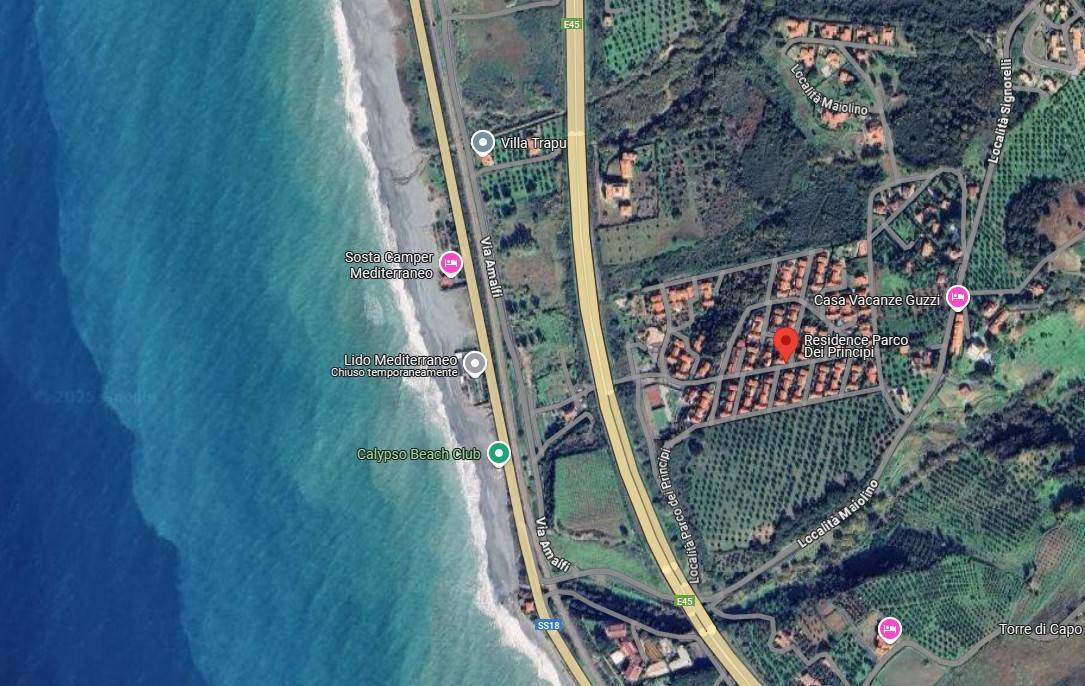Viewport: 1085px width, 686px height.
Task: Select the Sosta Camper Mediterraneo lodging pin
Action: 450,263
